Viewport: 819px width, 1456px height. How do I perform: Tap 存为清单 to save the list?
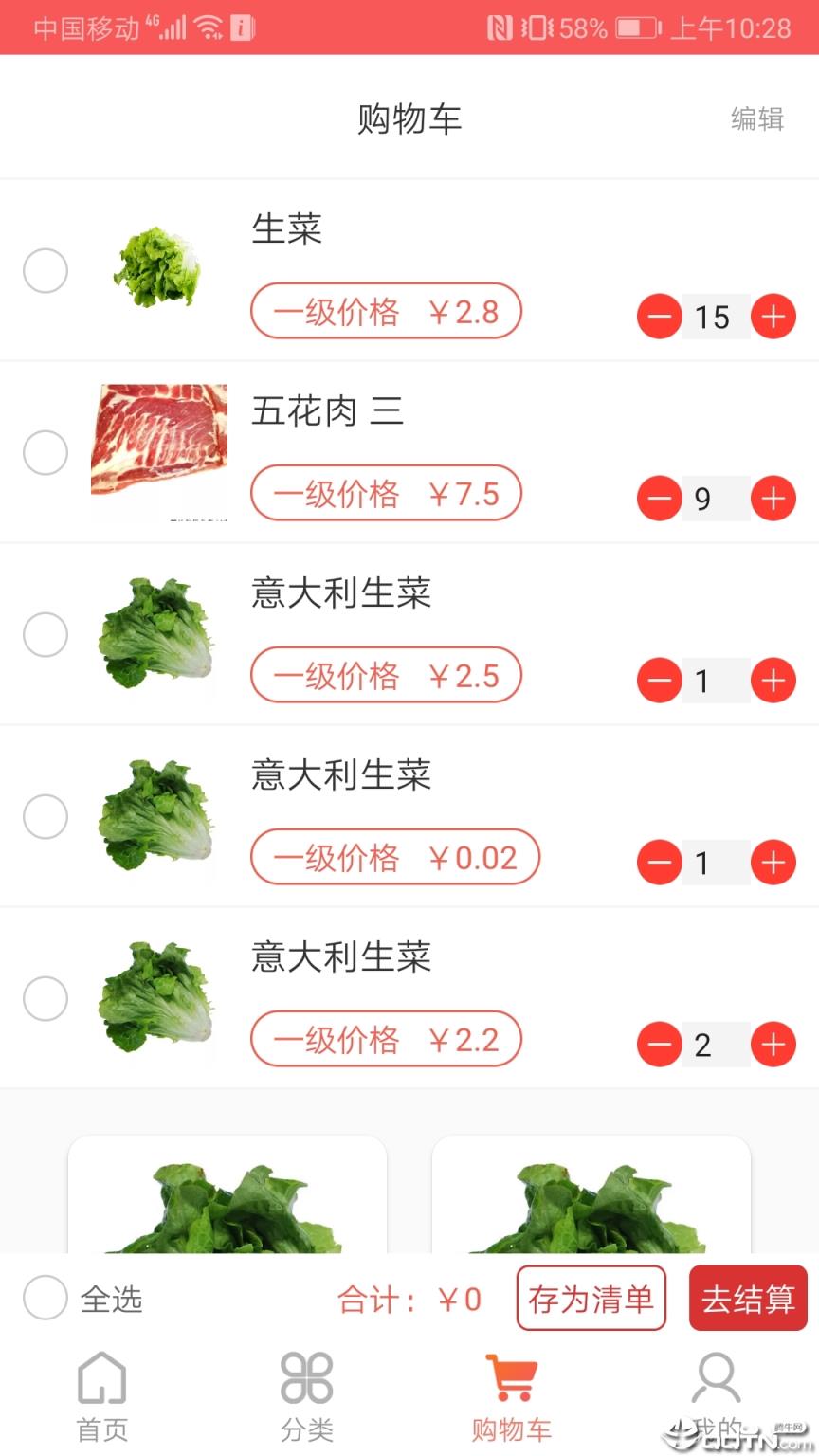591,1299
